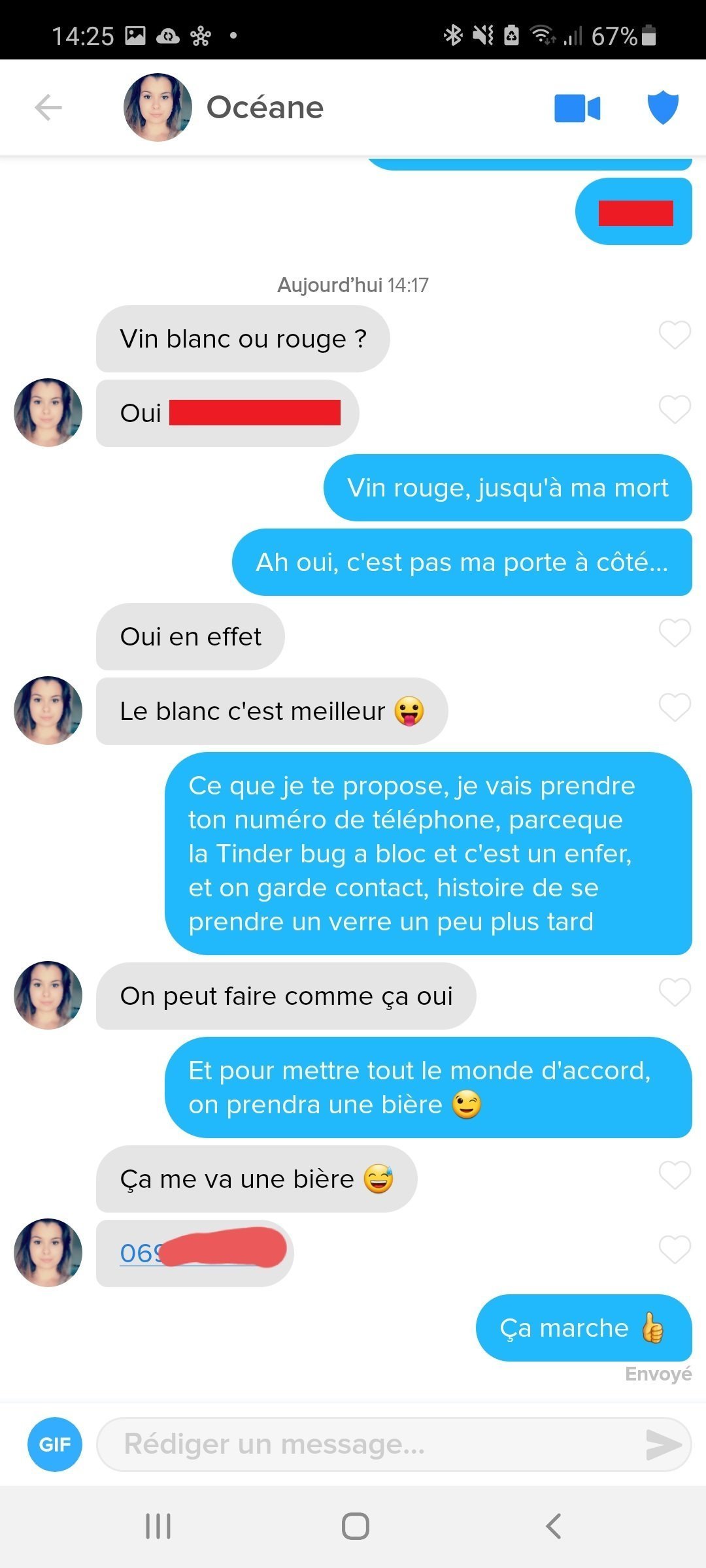The image size is (706, 1568).
Task: Open recent apps from navigation bar
Action: click(x=158, y=1526)
